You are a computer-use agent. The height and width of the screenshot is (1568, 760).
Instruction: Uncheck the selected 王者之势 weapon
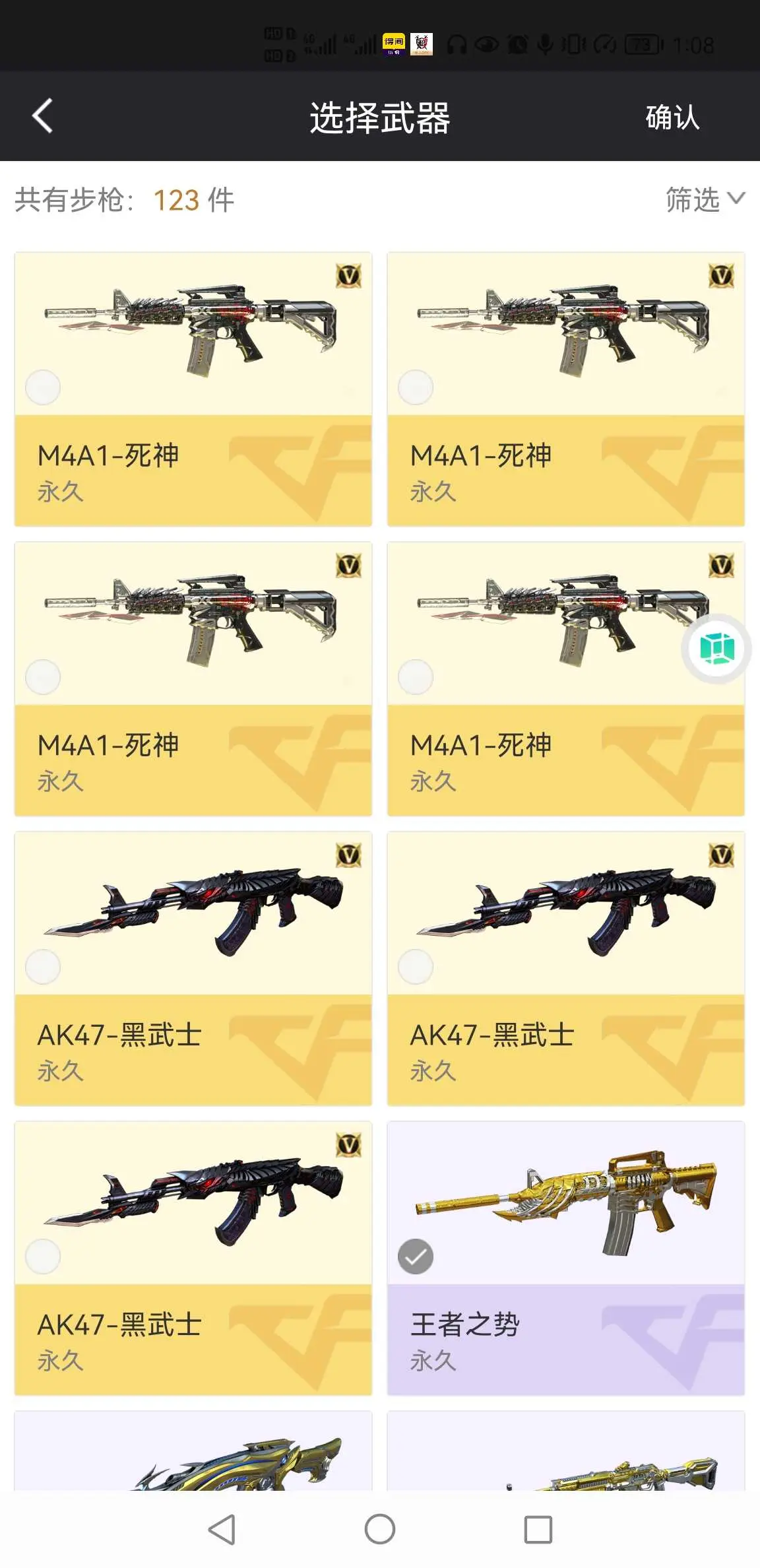(x=416, y=1257)
